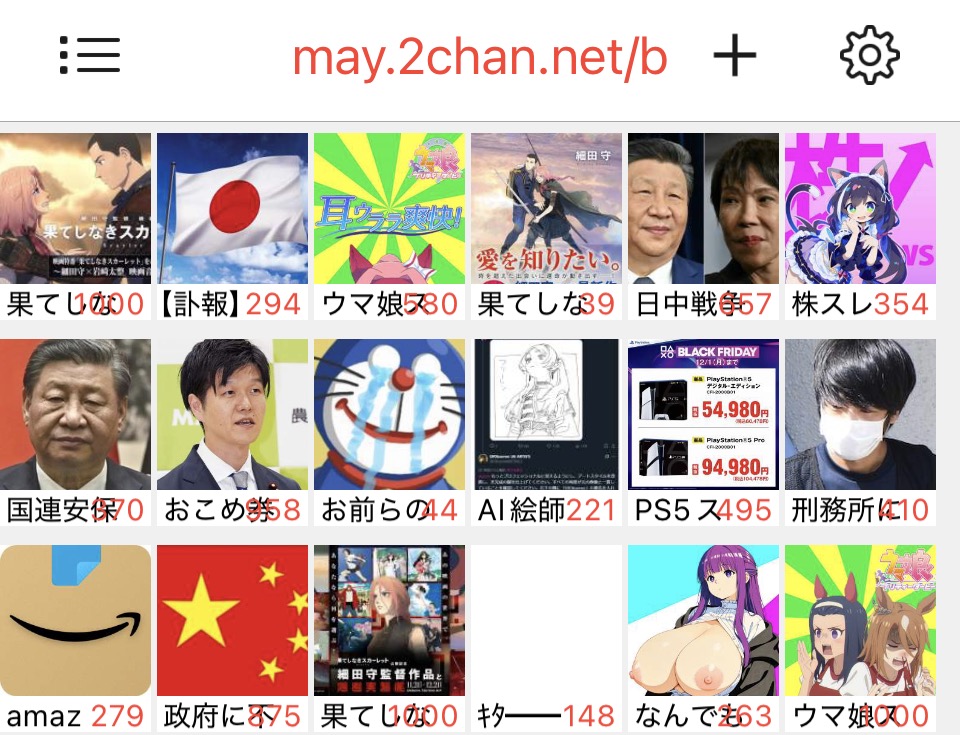This screenshot has height=735, width=960.
Task: Tap the may.2chan.net/b board title
Action: tap(480, 58)
